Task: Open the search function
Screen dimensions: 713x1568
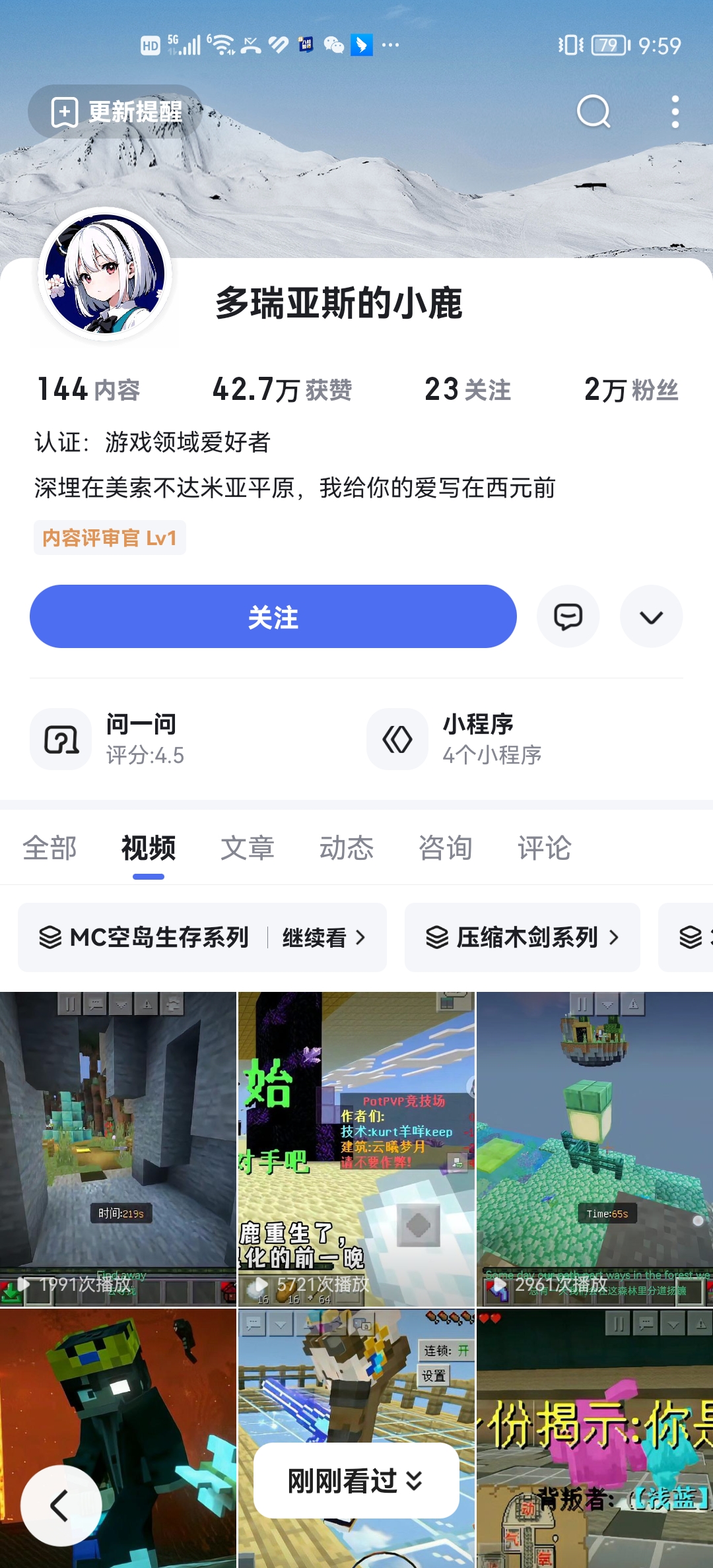Action: click(592, 110)
